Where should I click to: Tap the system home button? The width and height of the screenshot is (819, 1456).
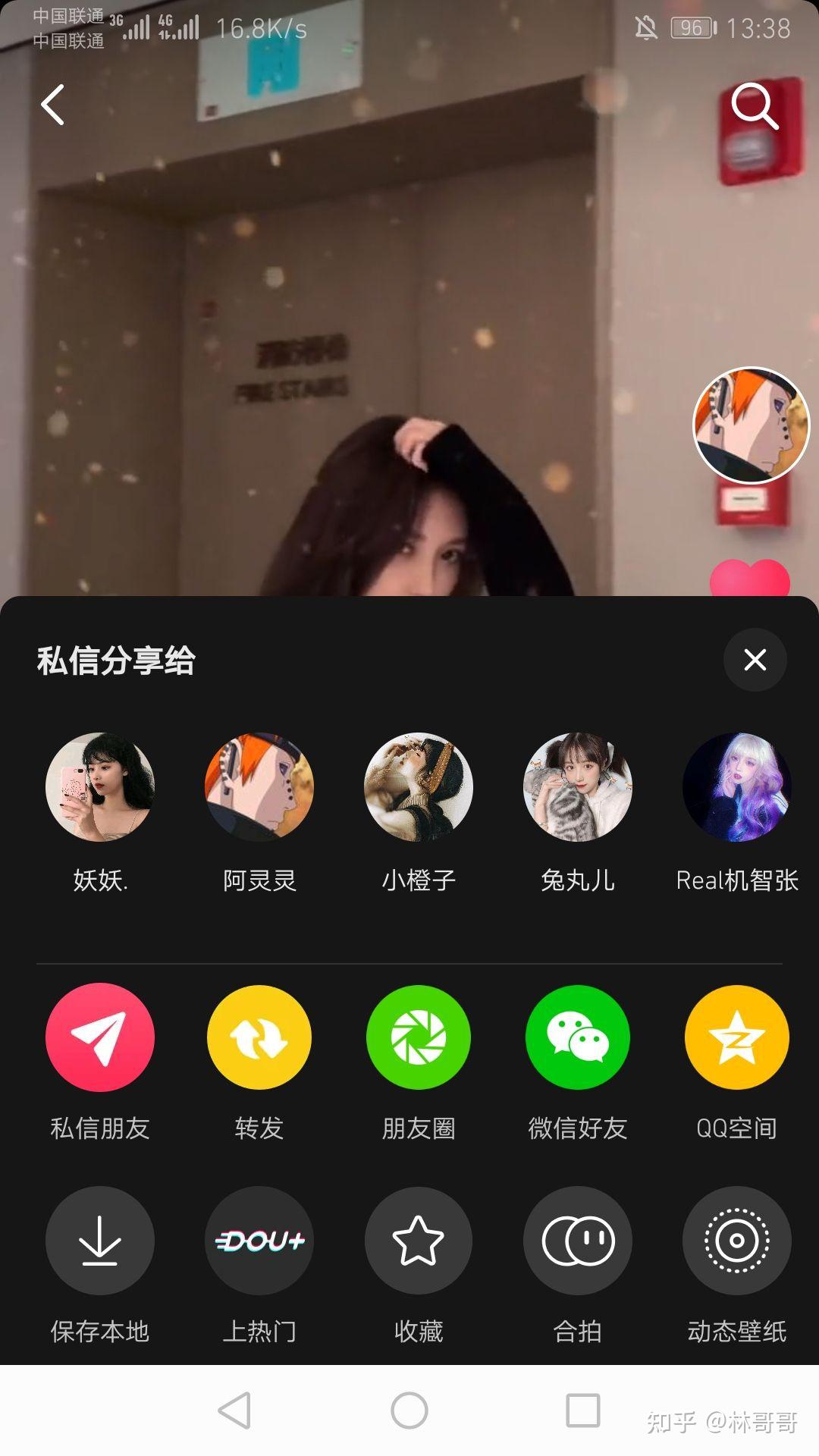point(409,1410)
